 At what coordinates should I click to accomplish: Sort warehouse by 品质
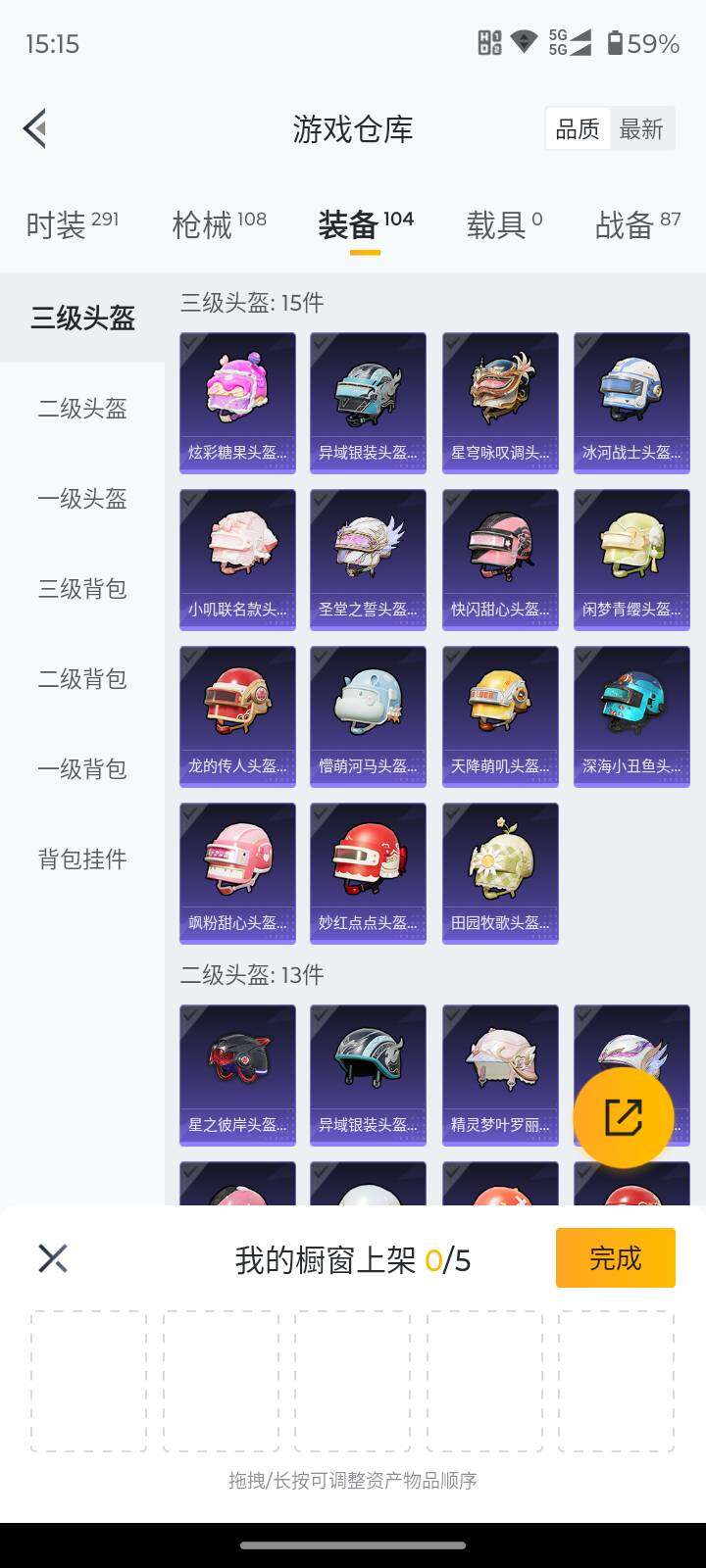click(578, 129)
